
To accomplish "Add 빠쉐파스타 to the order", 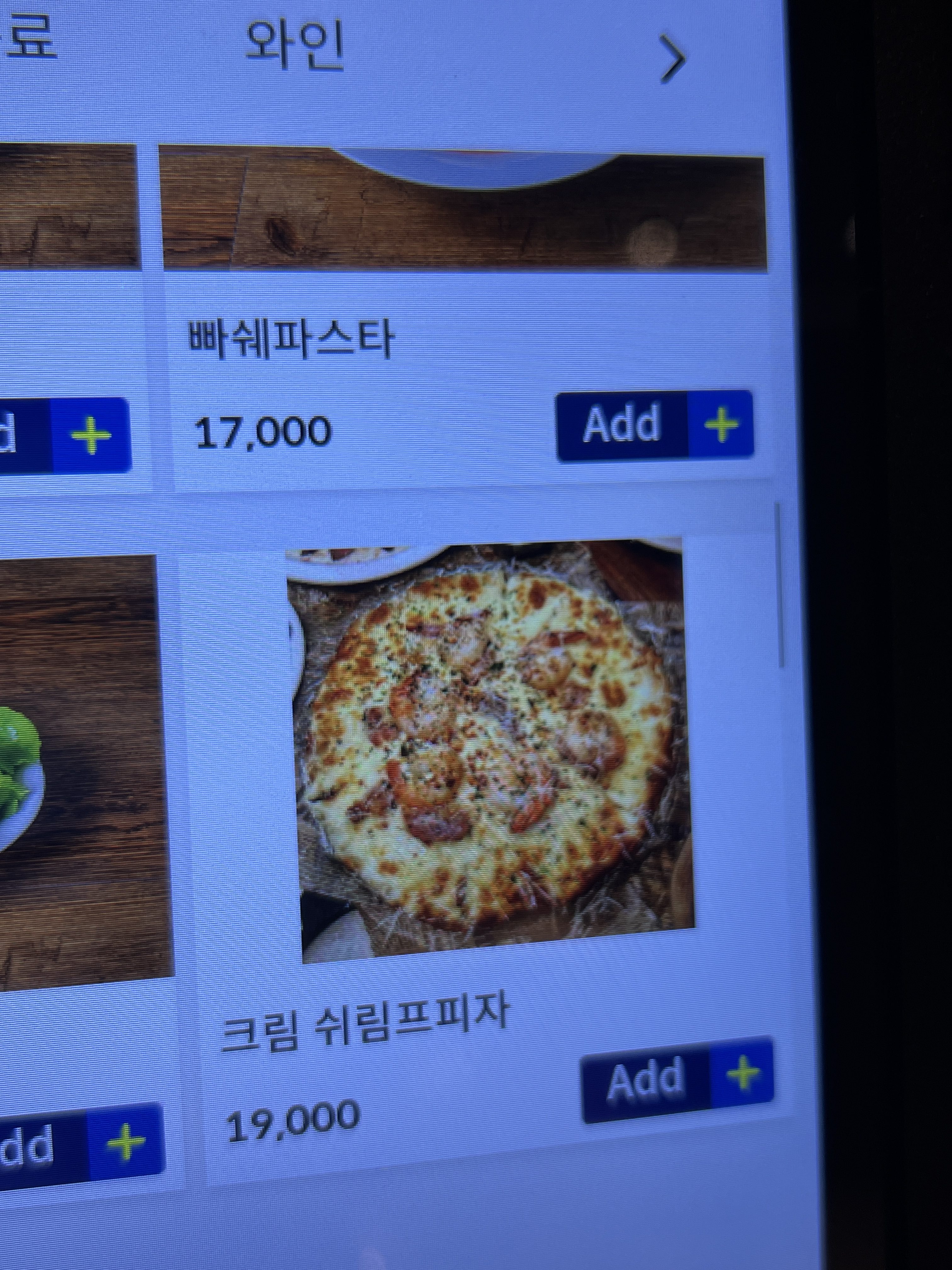I will click(x=654, y=426).
